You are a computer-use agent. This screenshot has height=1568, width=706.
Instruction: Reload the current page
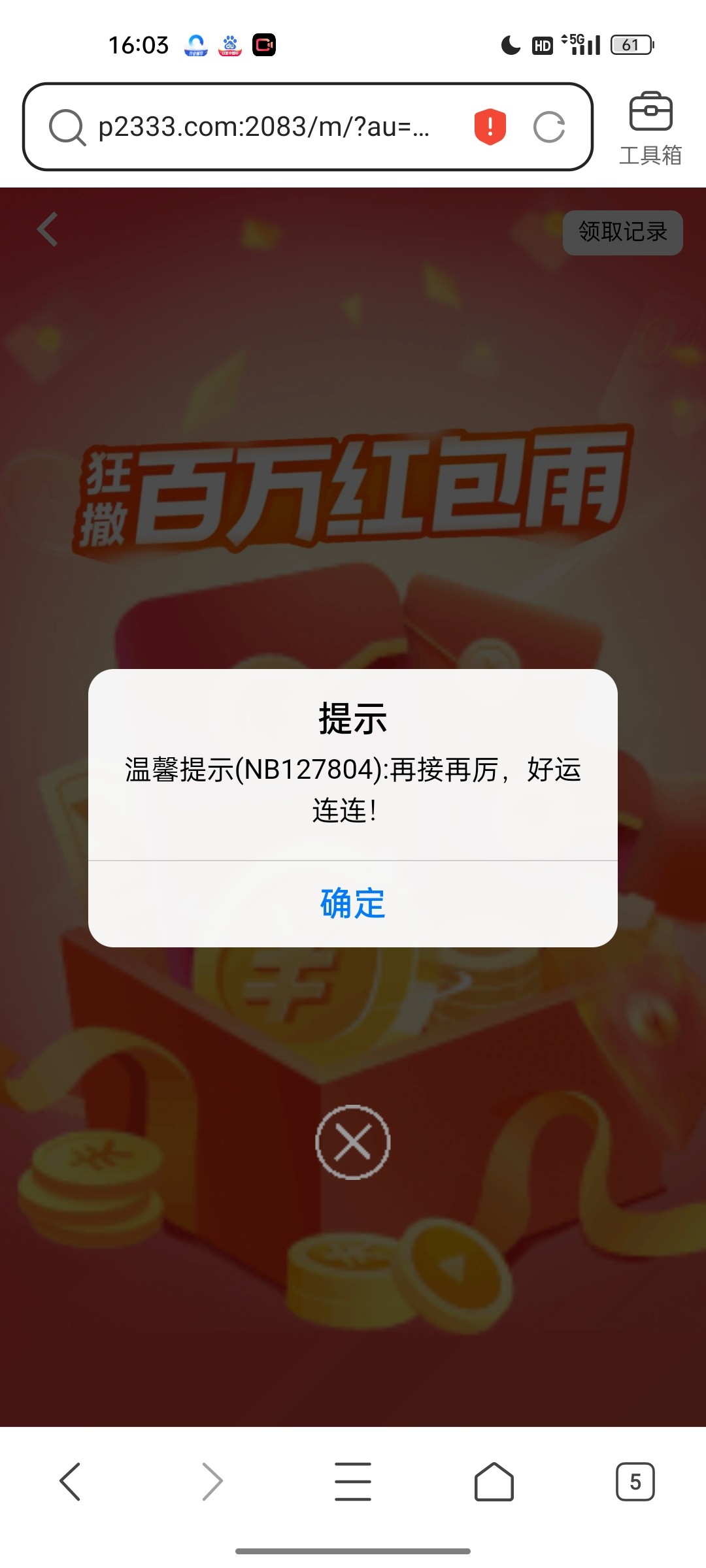pyautogui.click(x=548, y=127)
